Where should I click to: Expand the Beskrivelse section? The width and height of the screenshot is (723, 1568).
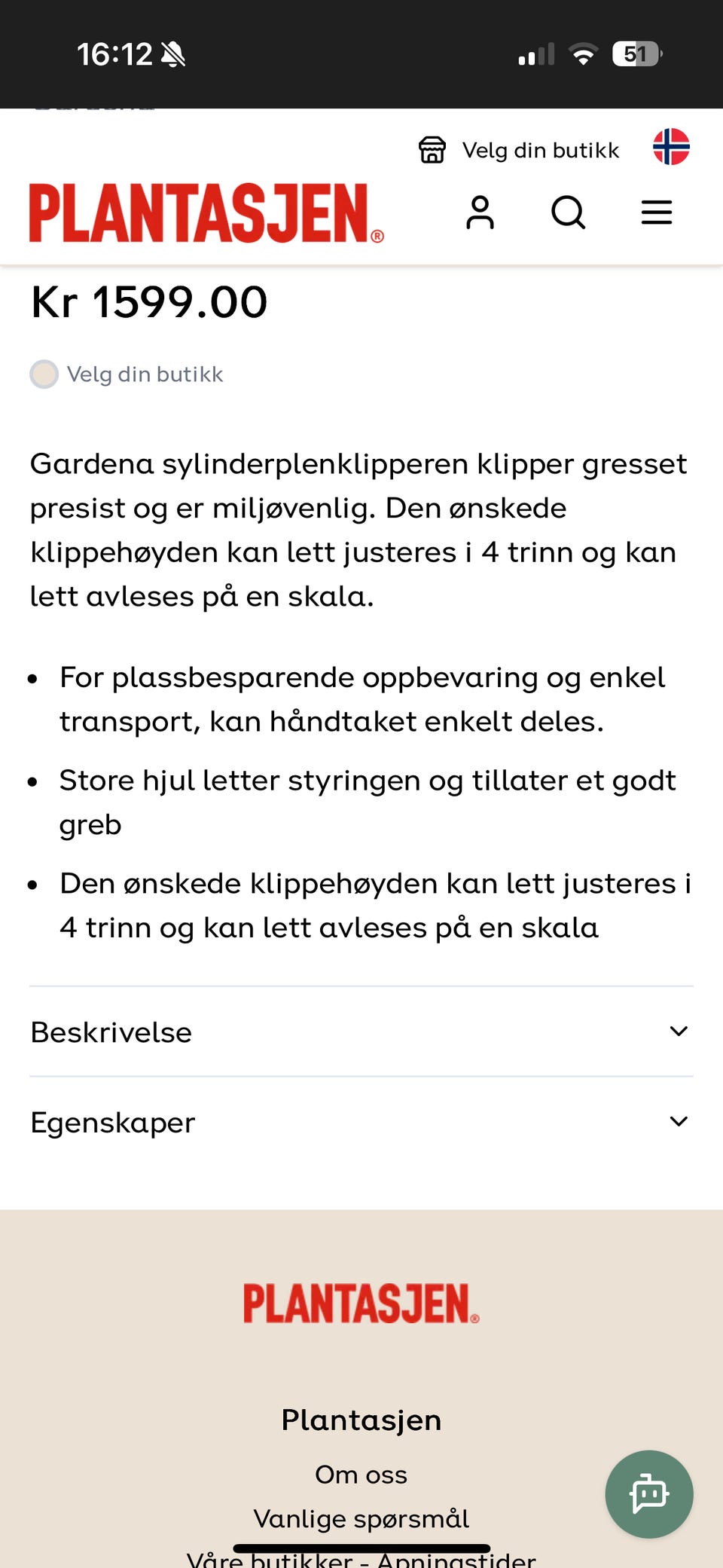(x=111, y=1032)
